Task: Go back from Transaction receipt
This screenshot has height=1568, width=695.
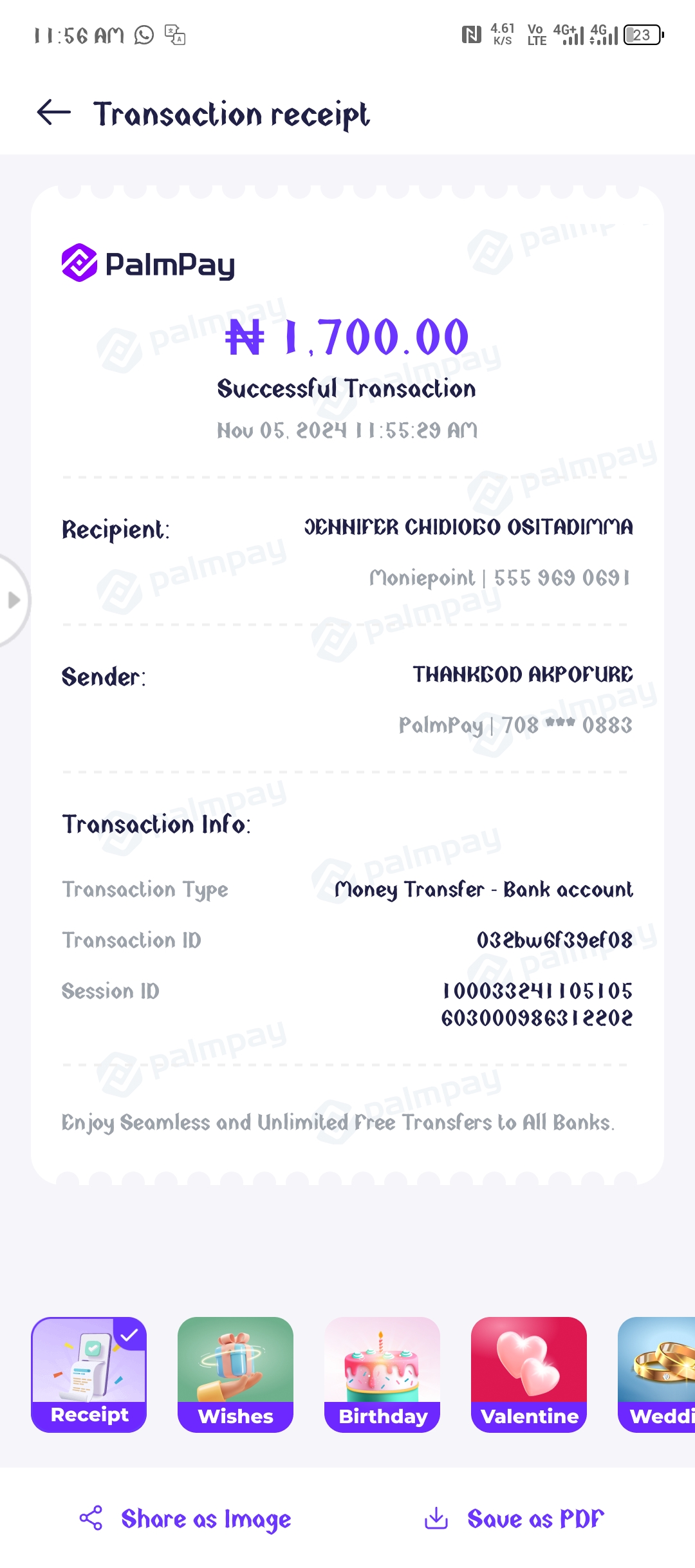Action: tap(54, 113)
